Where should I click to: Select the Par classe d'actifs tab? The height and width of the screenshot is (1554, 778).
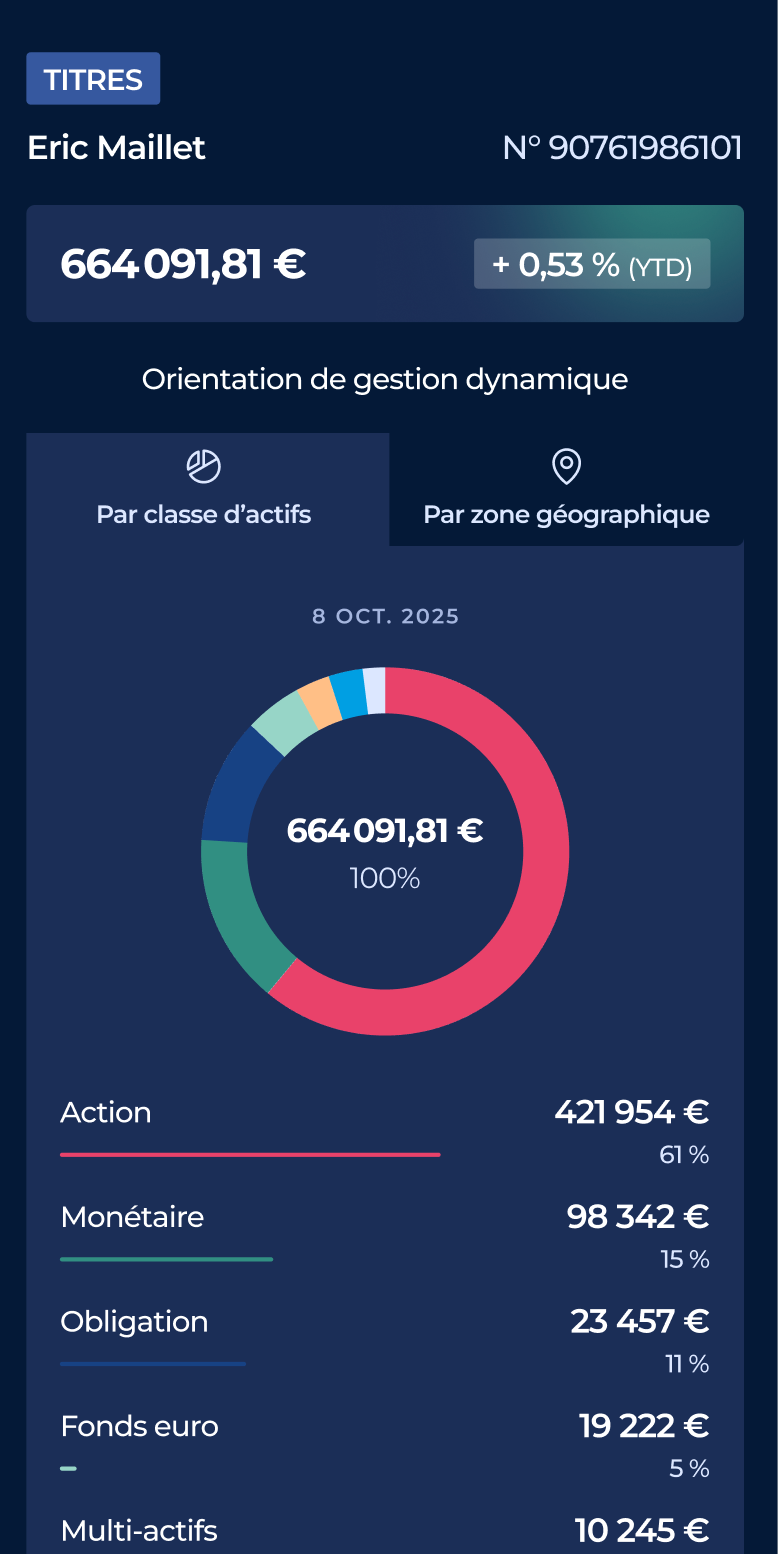[207, 489]
